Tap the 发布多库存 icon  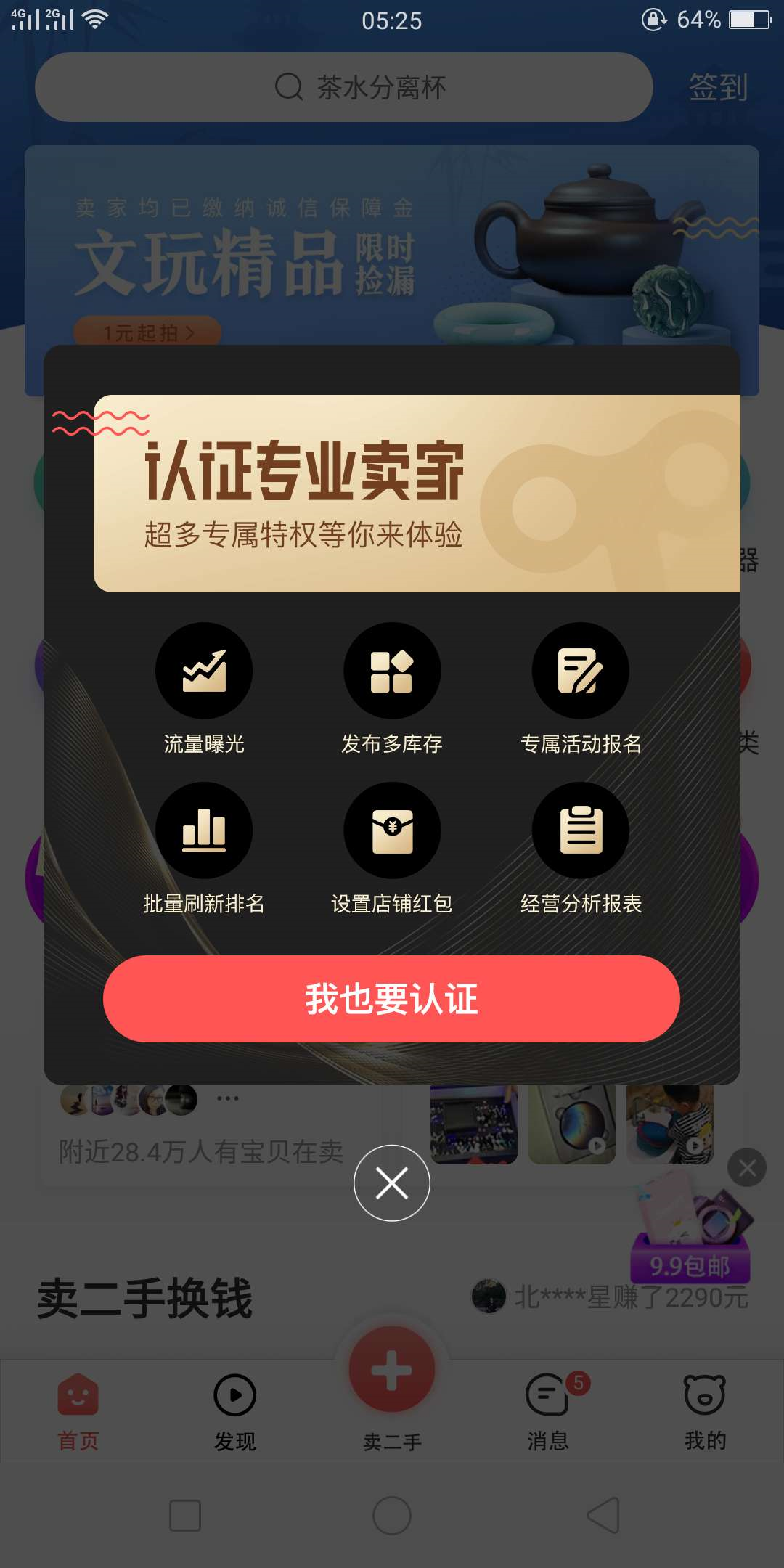pos(392,671)
